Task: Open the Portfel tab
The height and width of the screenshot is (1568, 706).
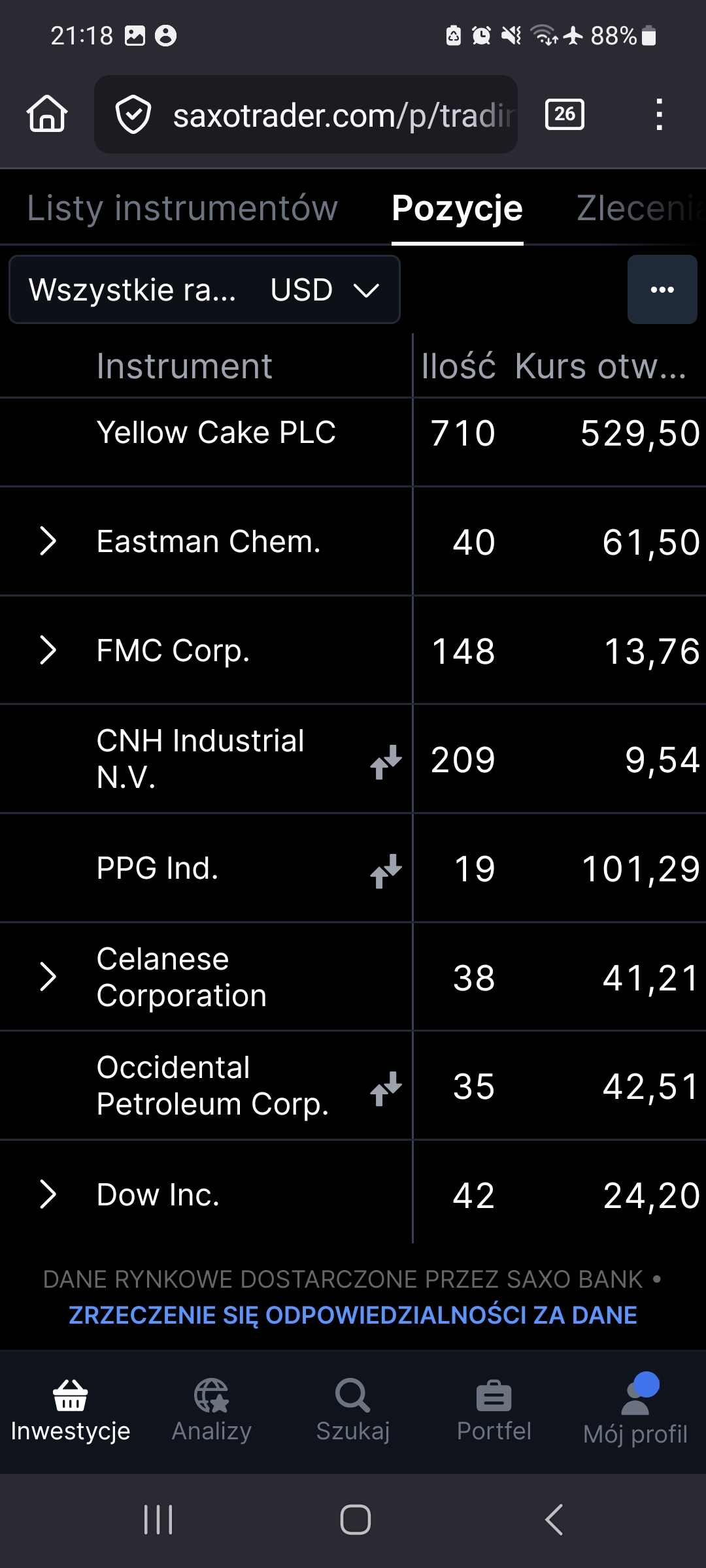Action: click(x=494, y=1411)
